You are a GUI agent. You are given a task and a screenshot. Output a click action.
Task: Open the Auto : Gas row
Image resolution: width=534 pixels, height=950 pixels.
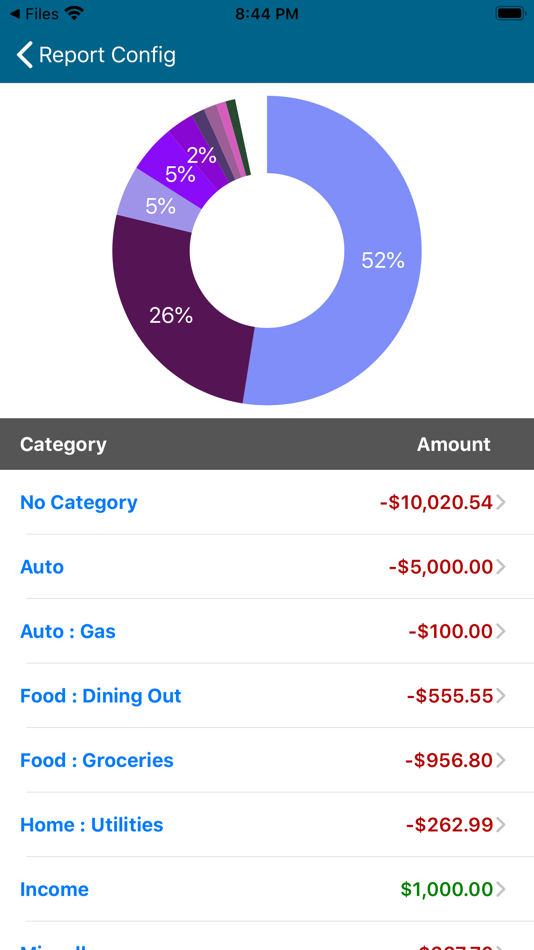tap(267, 631)
